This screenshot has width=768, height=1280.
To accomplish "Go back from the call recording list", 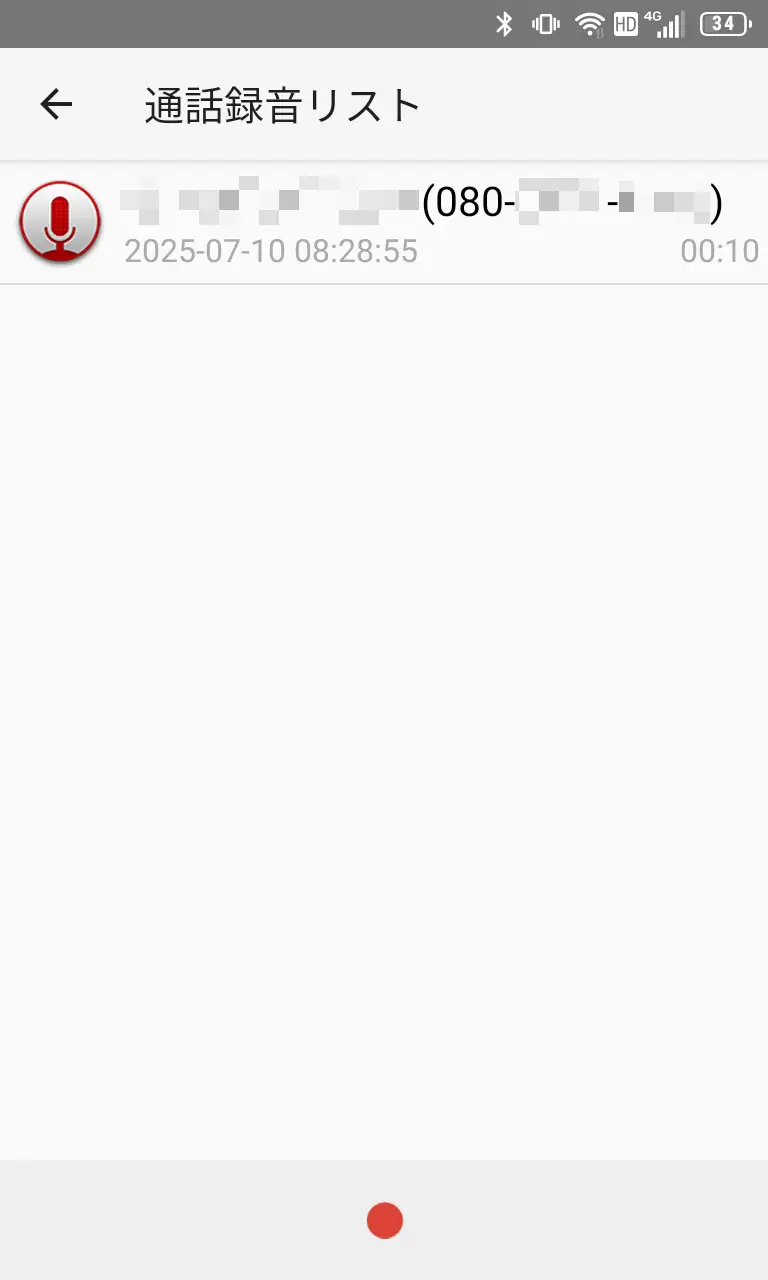I will tap(56, 104).
